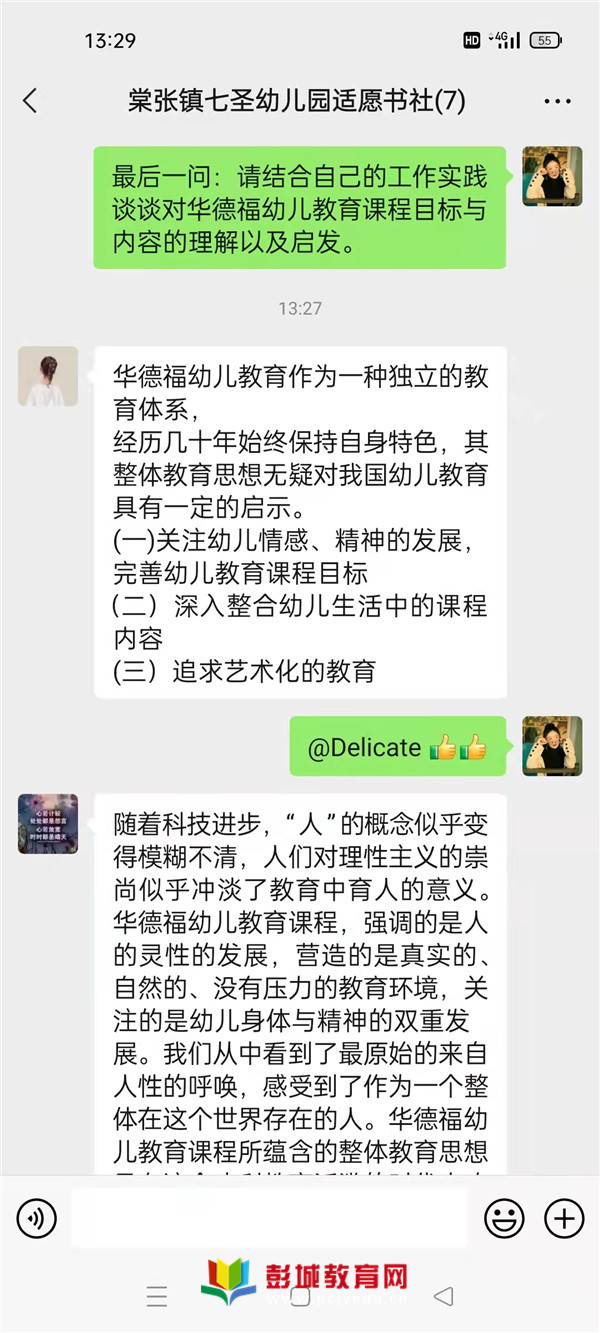Open the avatar beside the 华德福幼儿教育 reply

(x=48, y=377)
